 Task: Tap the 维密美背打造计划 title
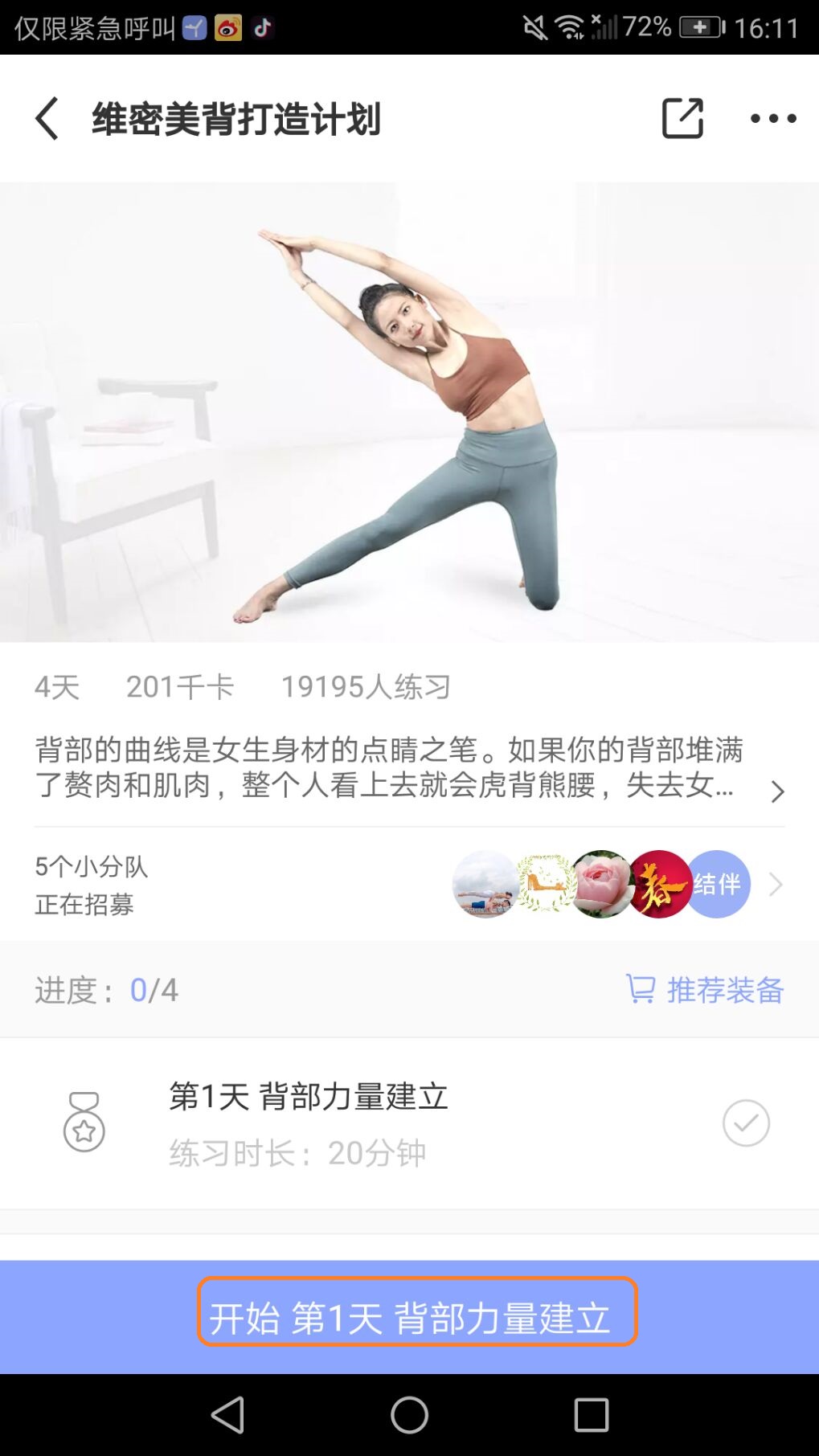point(235,118)
